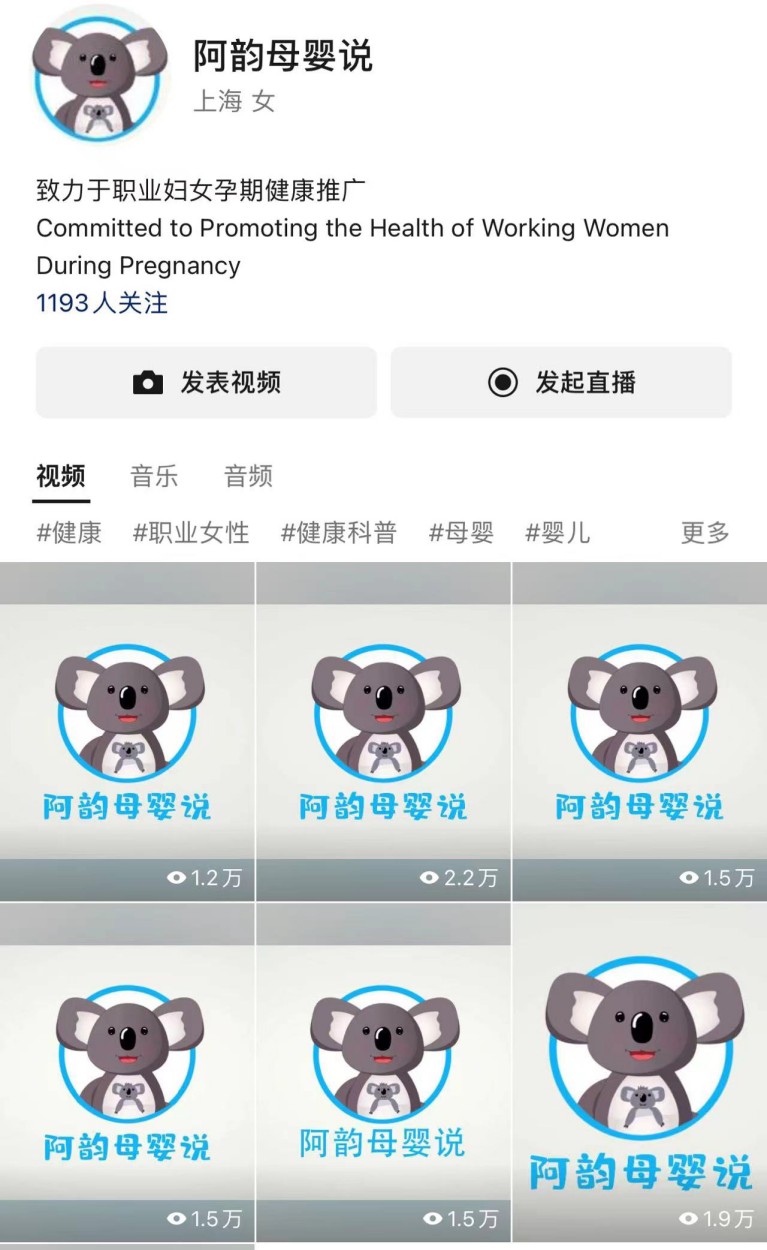Open the video with 2.2万 views
Viewport: 767px width, 1250px height.
[383, 730]
